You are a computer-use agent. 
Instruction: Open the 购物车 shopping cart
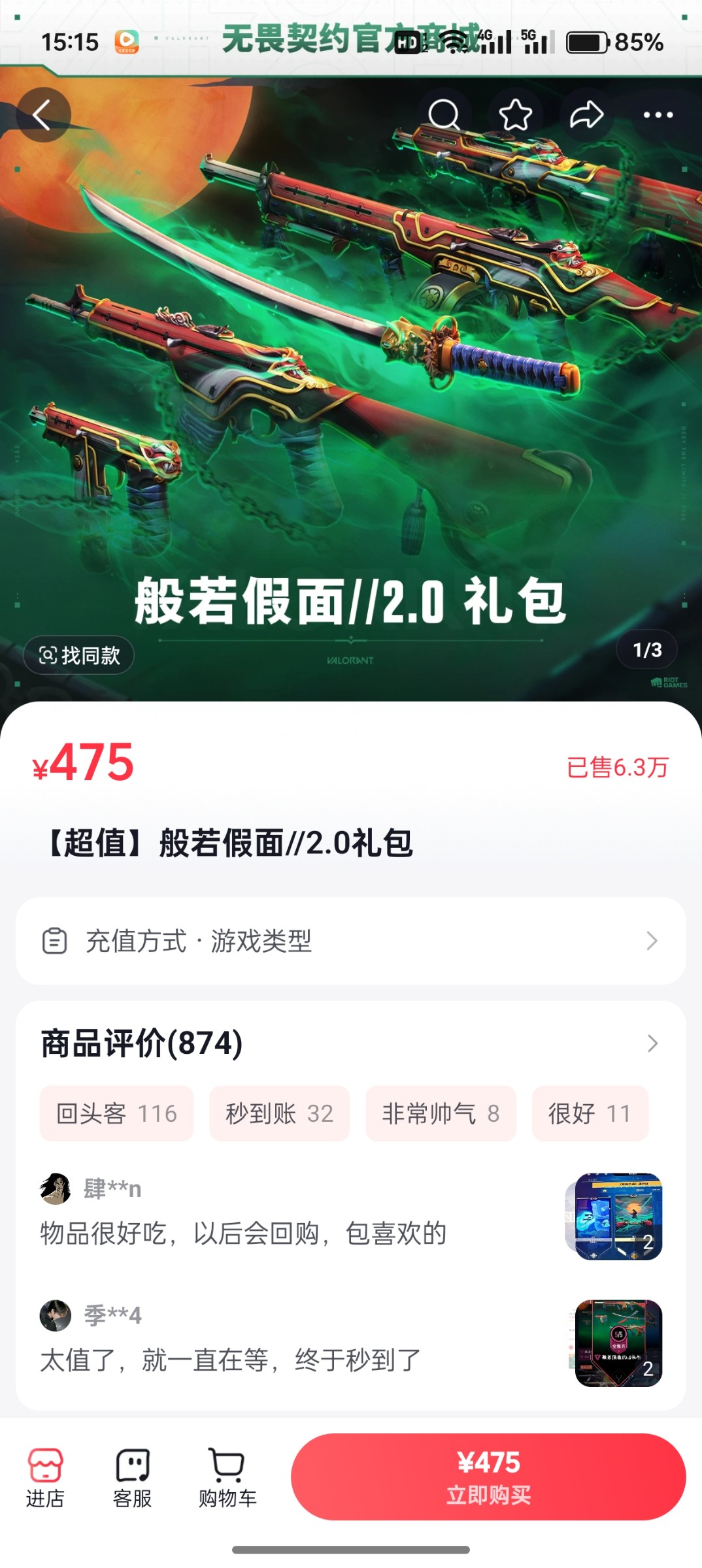tap(227, 1478)
